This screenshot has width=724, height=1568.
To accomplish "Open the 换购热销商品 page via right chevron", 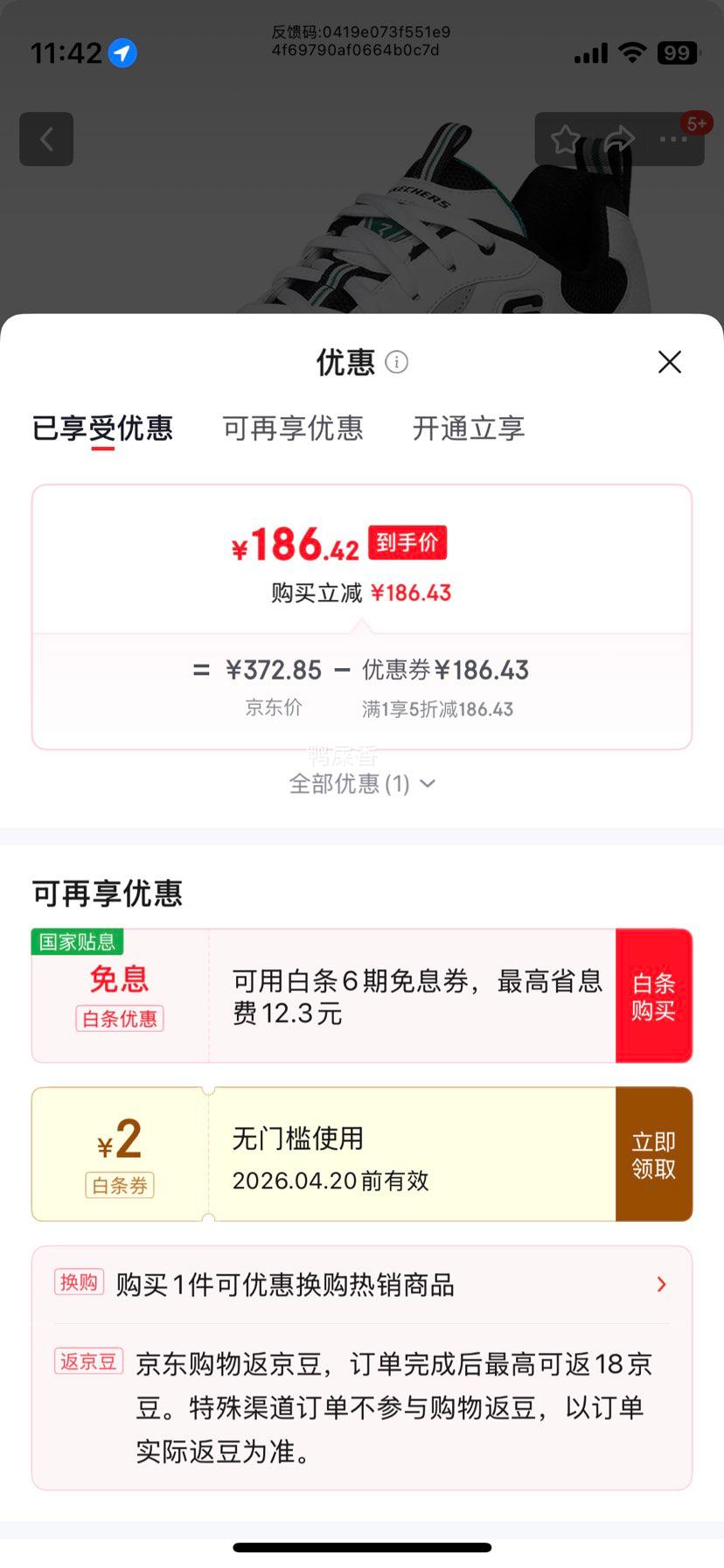I will click(x=662, y=1284).
